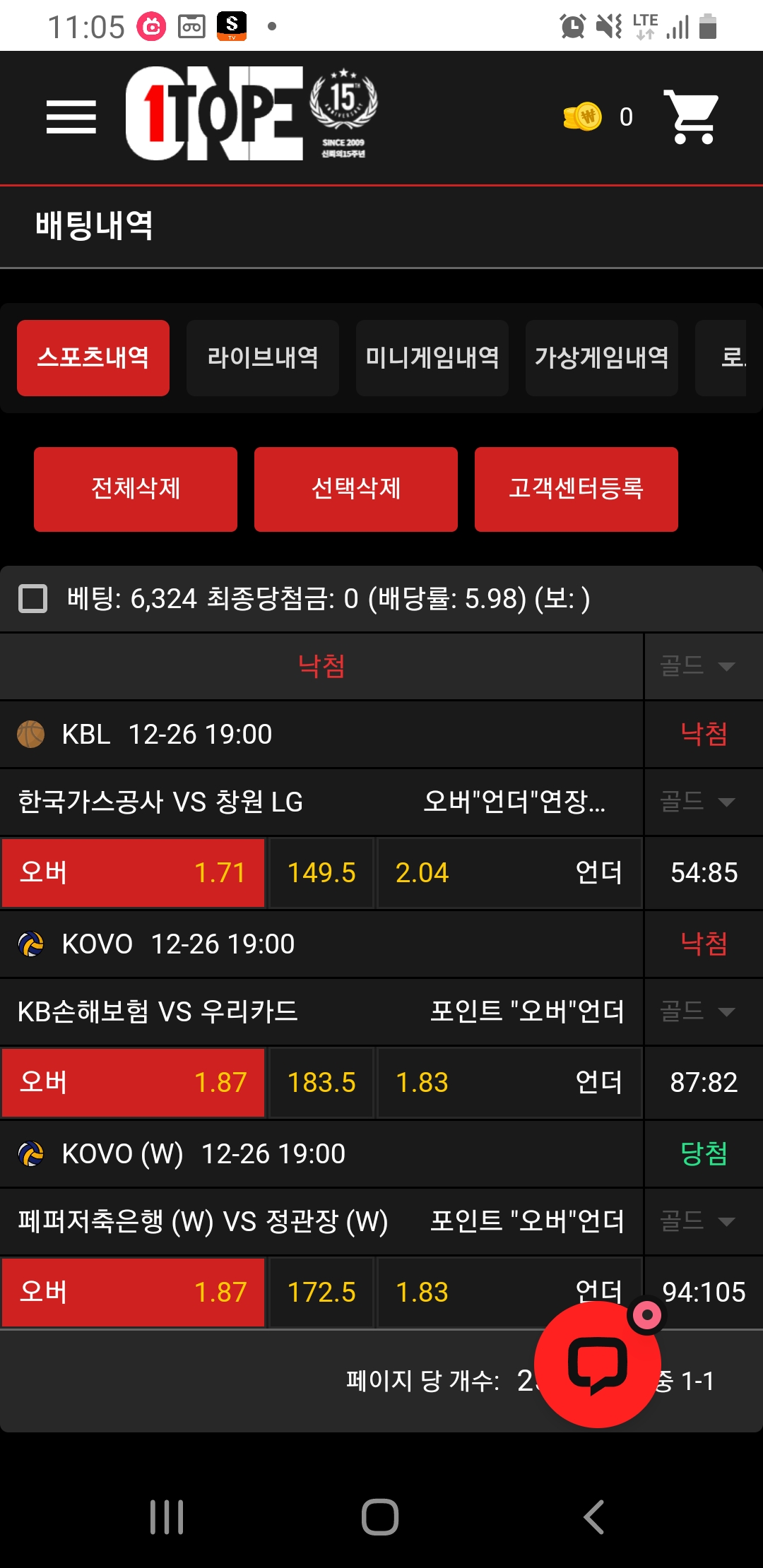The image size is (763, 1568).
Task: Tap the 전체삭제 button
Action: (136, 489)
